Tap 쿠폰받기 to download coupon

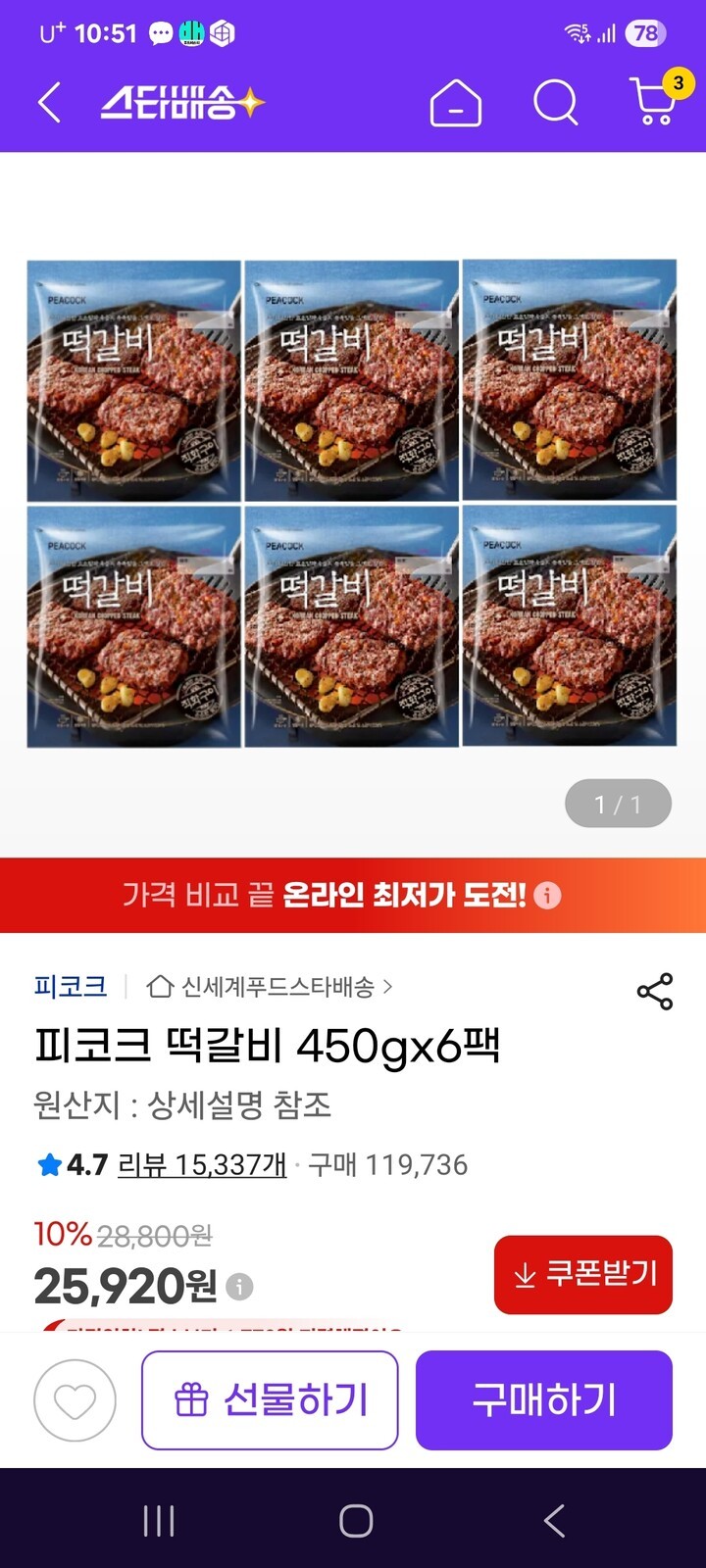[x=583, y=1274]
